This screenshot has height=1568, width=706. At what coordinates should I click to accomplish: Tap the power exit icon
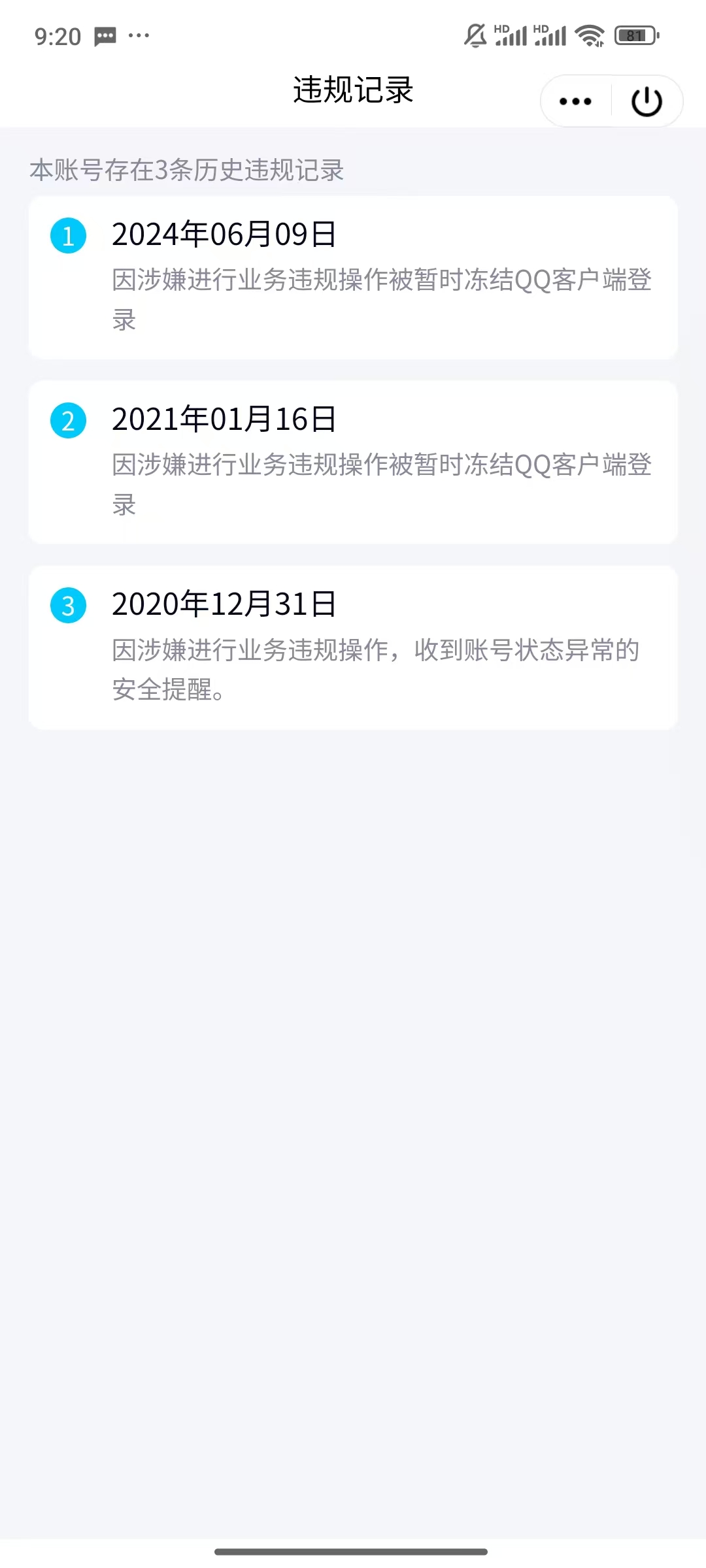pos(646,101)
